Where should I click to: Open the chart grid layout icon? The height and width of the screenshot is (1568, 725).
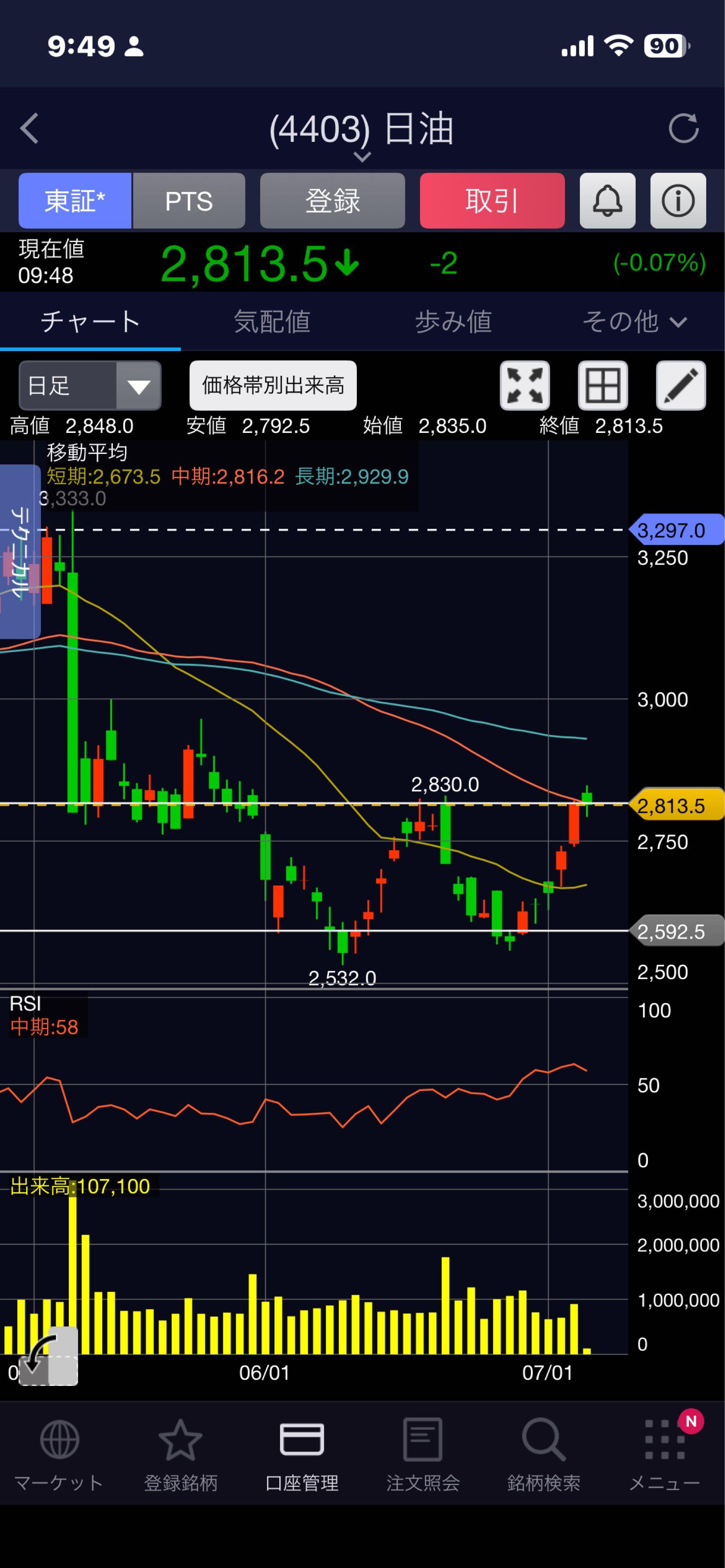pos(603,385)
